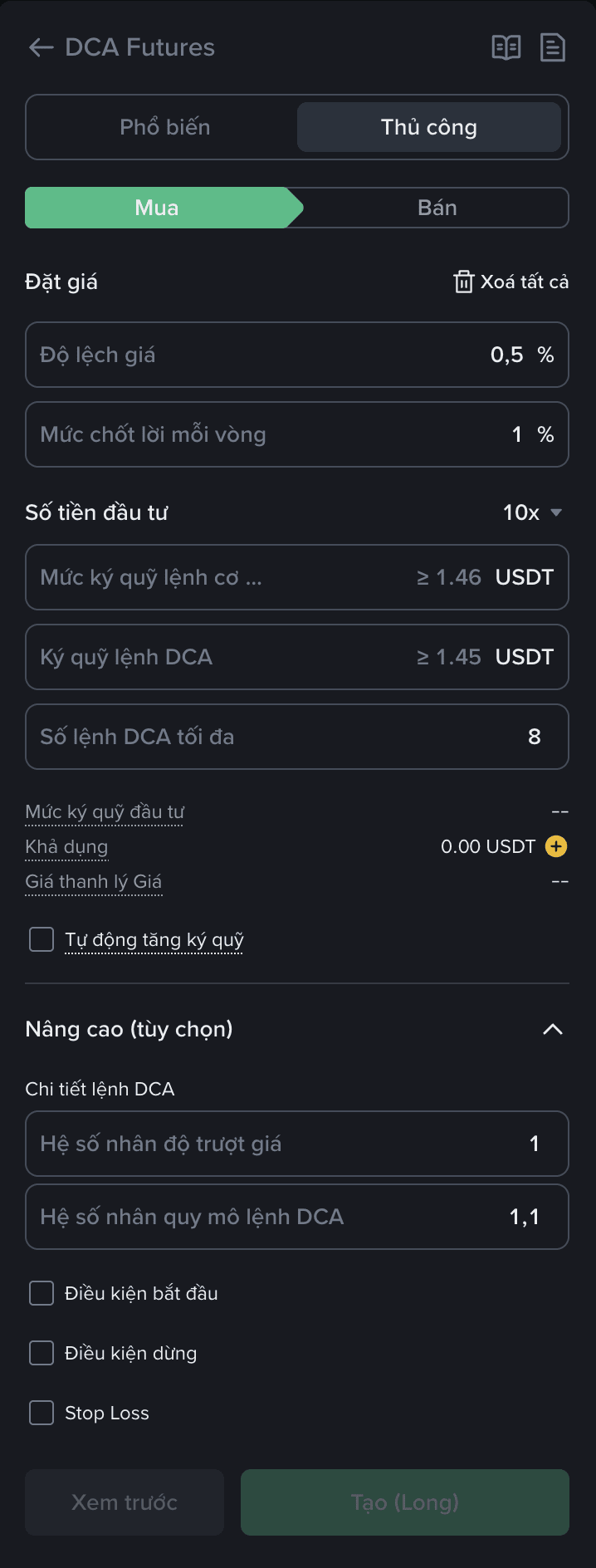Switch to the Phổ biến tab

[x=164, y=127]
